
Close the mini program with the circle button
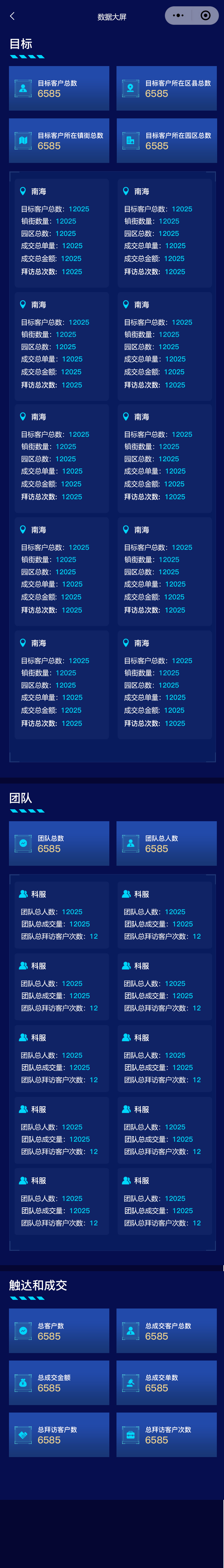tap(205, 16)
